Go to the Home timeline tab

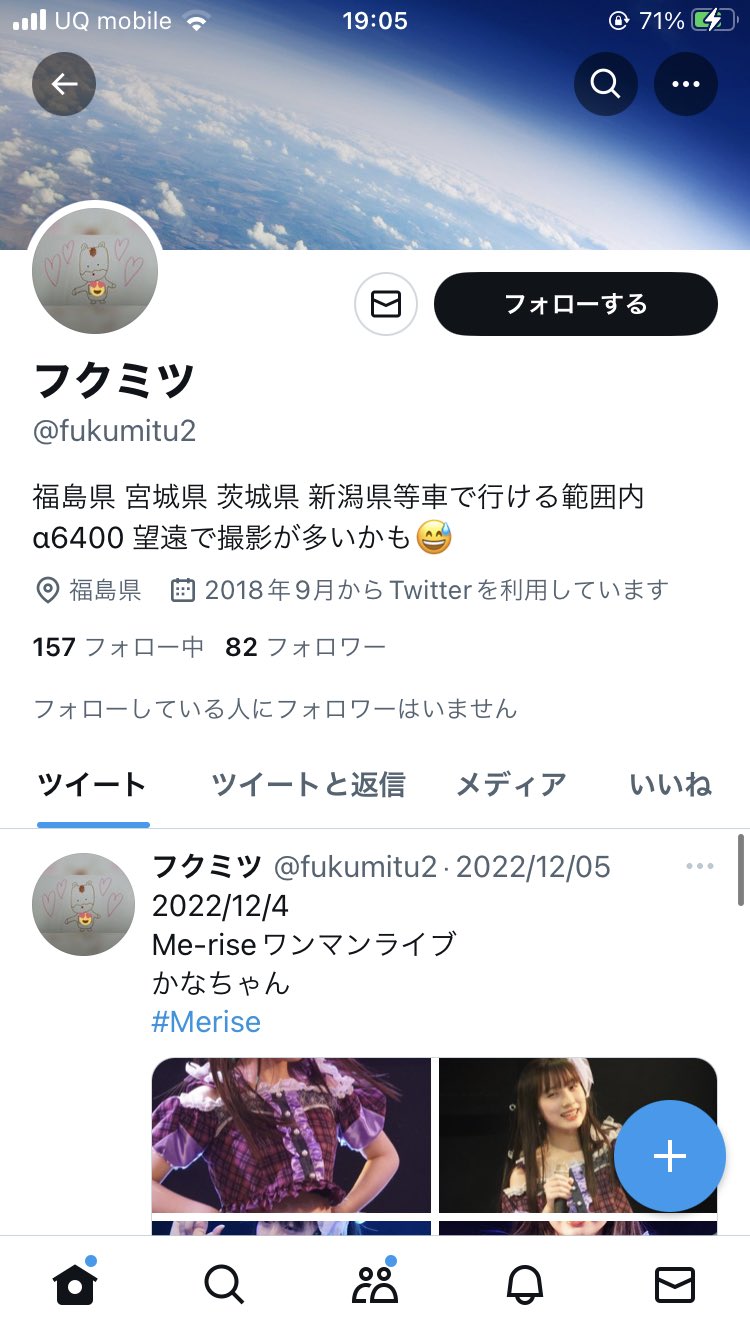click(x=76, y=1285)
